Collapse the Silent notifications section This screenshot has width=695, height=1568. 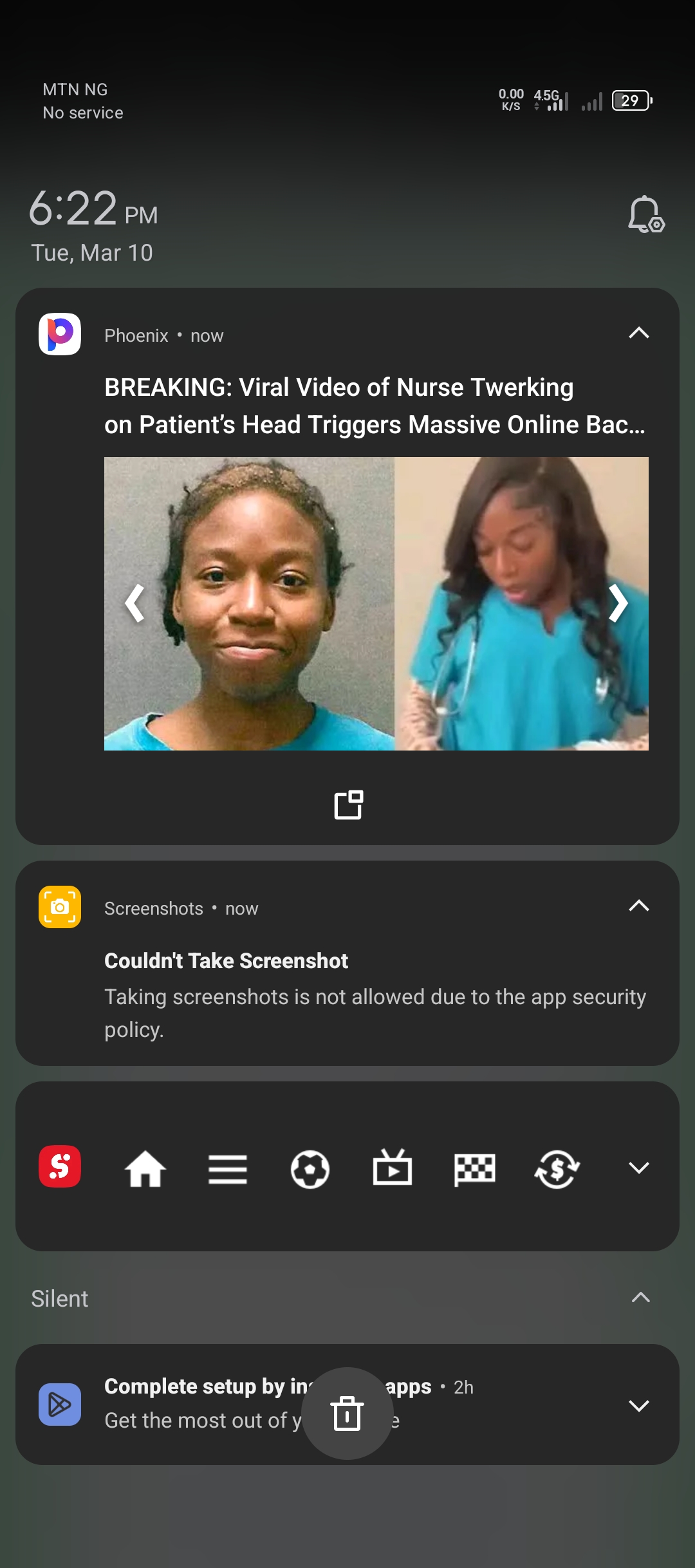640,1297
